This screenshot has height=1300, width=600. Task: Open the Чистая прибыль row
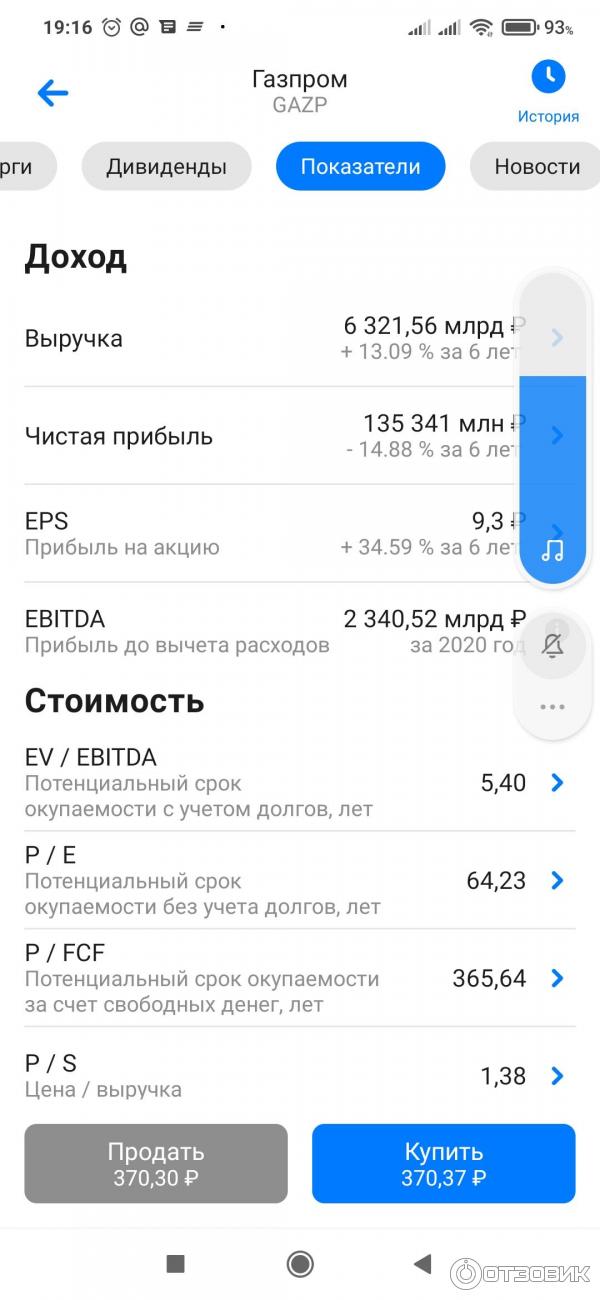point(270,436)
